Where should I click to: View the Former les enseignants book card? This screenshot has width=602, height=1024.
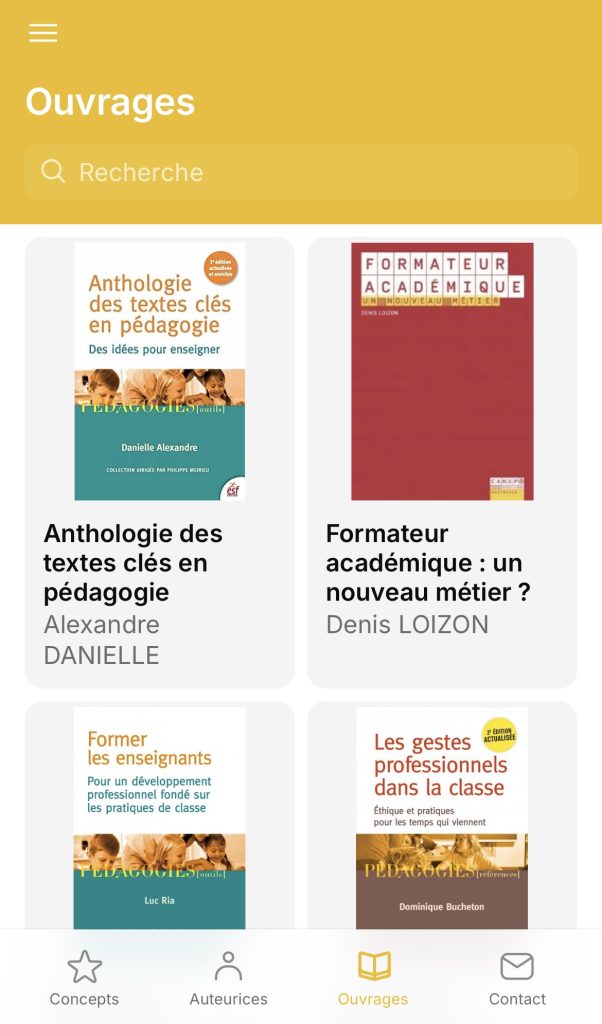pyautogui.click(x=160, y=815)
